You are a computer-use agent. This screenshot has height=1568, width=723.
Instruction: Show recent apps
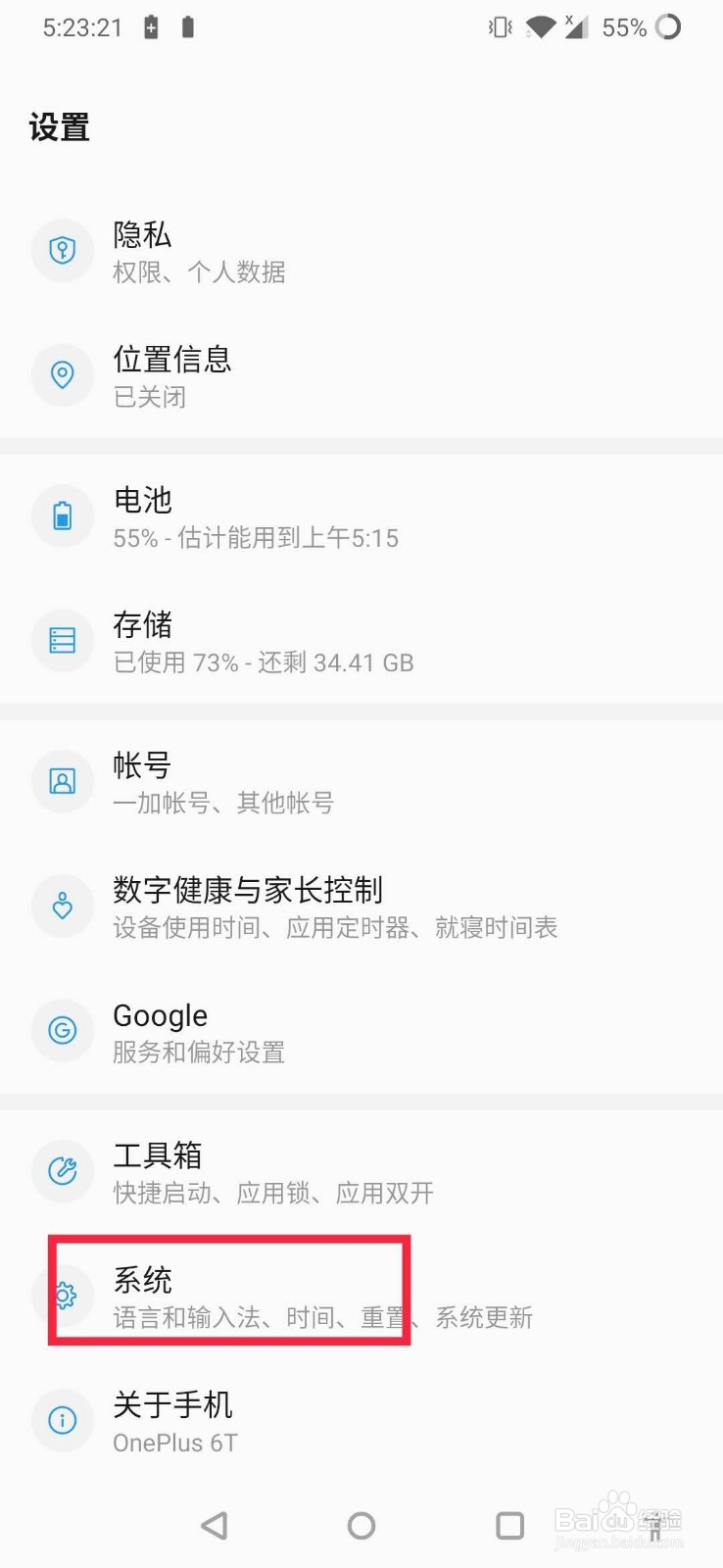click(x=509, y=1526)
